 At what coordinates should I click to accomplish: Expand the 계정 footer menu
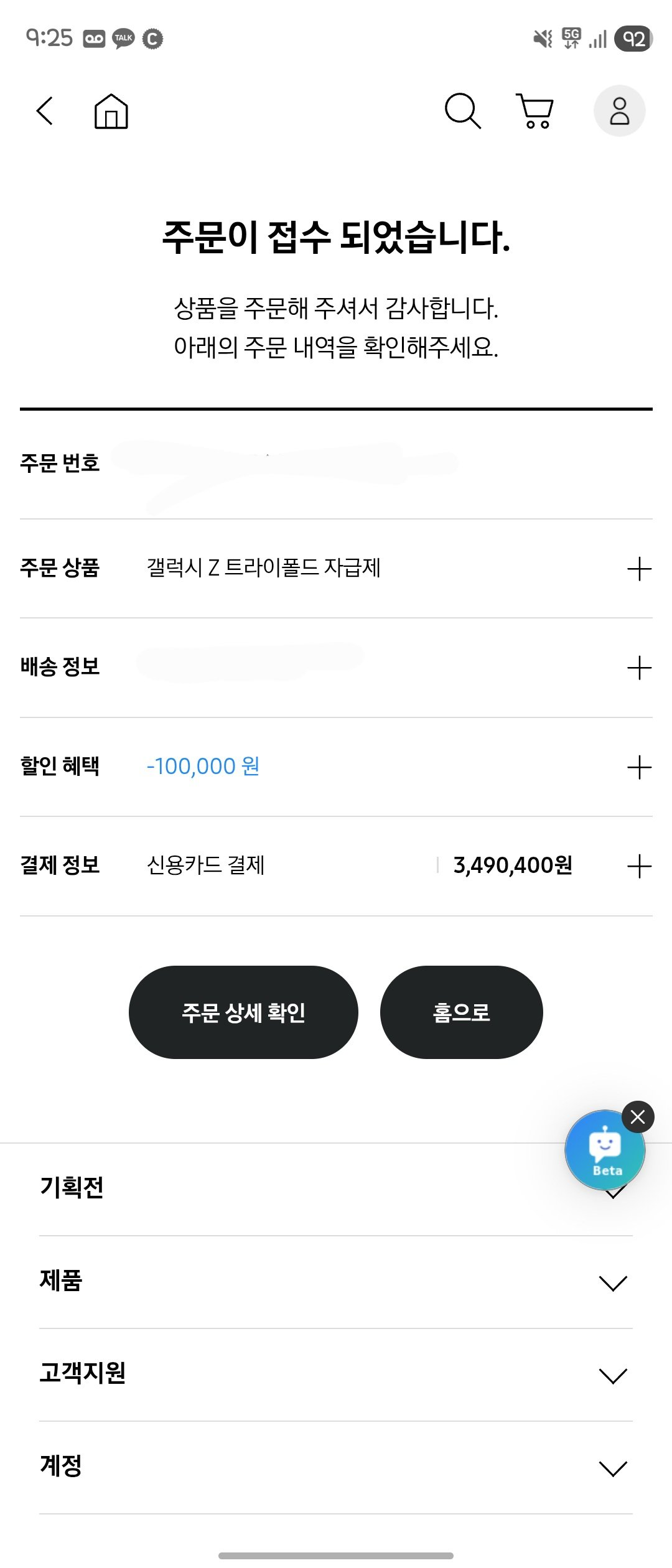[336, 1467]
